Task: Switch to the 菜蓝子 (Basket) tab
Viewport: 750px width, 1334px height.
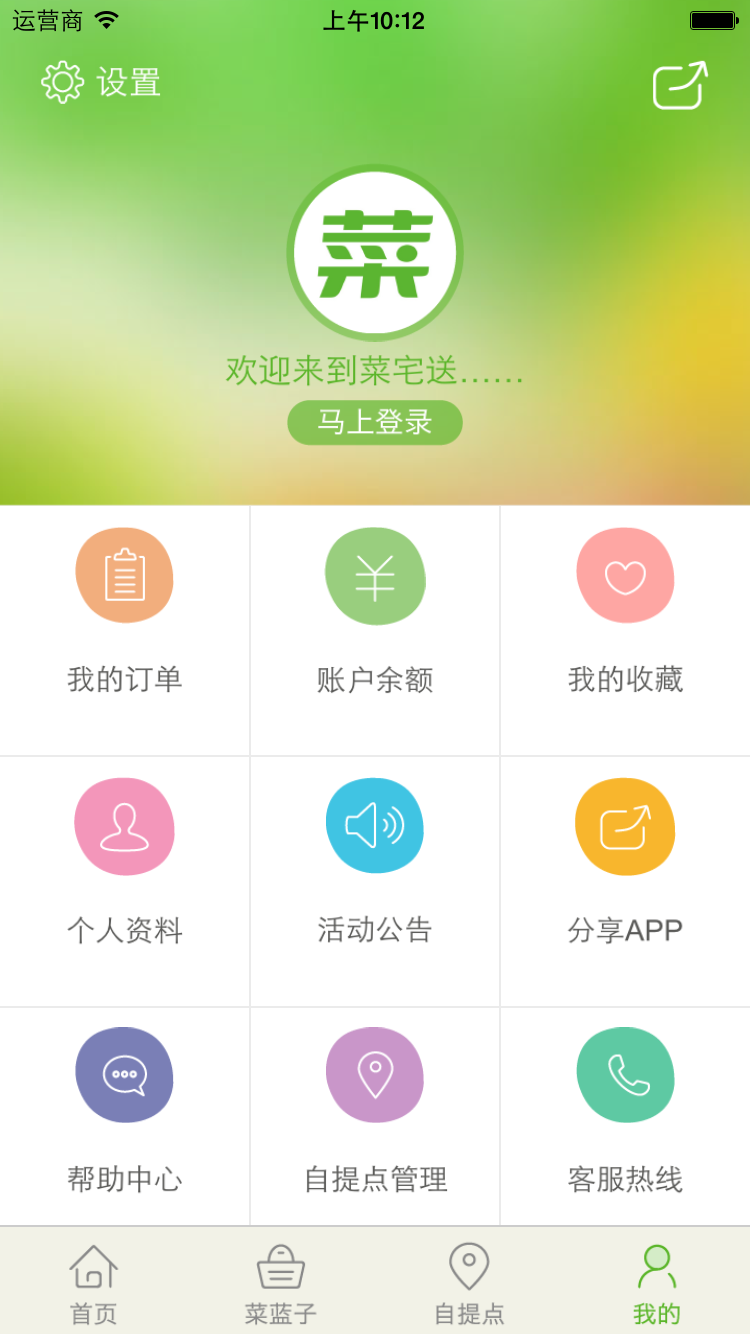Action: [x=280, y=1285]
